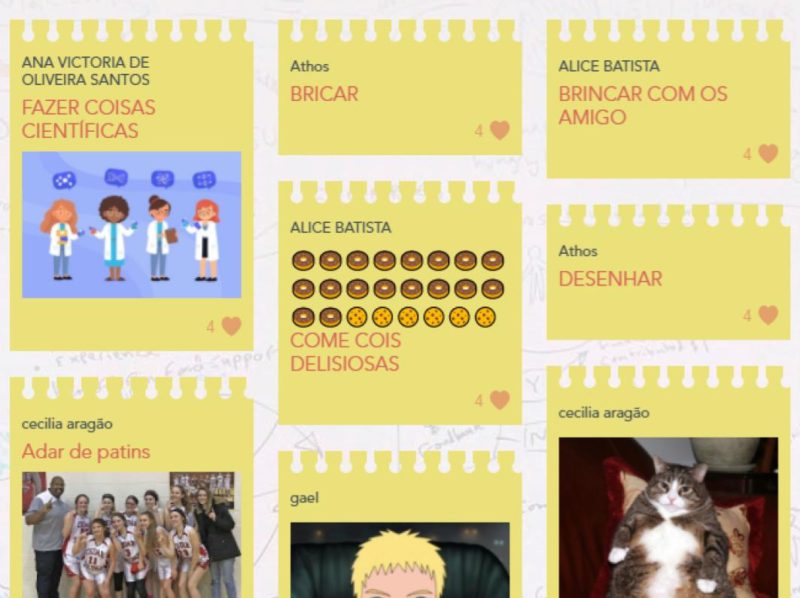Open the cartoon image in gael's post
This screenshot has width=800, height=598.
[399, 560]
